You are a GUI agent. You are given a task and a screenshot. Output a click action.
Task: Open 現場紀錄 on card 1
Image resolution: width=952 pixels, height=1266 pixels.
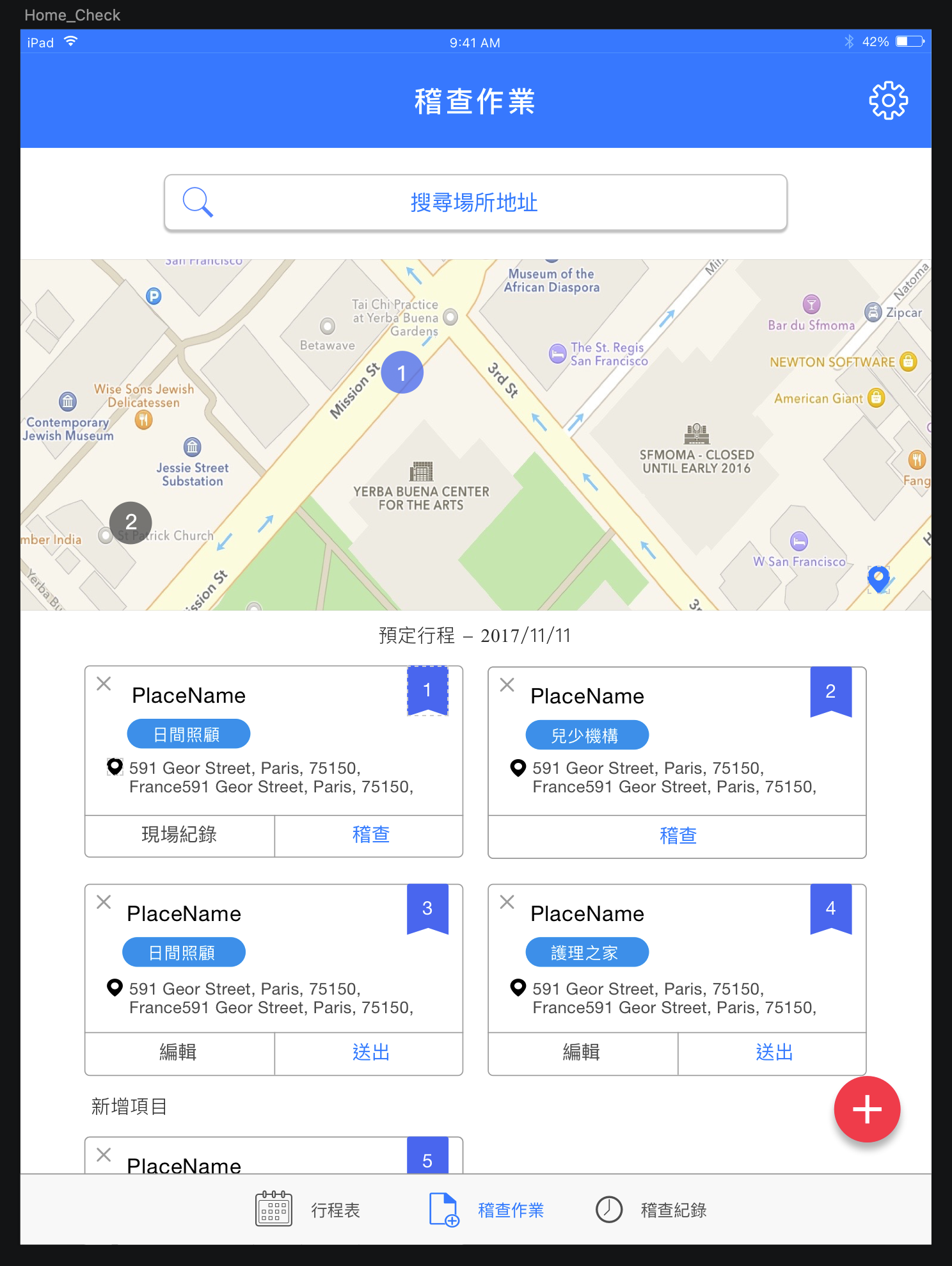click(179, 835)
